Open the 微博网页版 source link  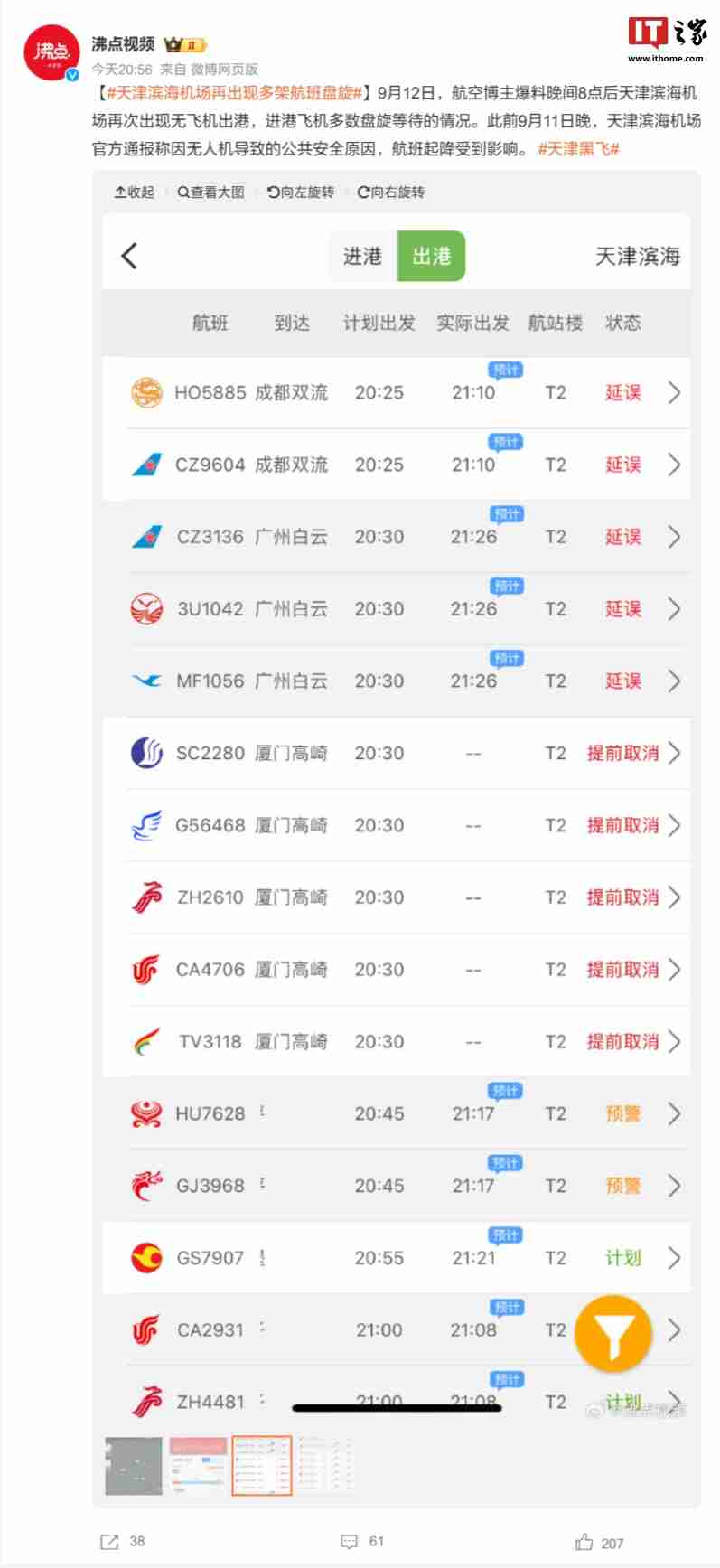[x=224, y=70]
